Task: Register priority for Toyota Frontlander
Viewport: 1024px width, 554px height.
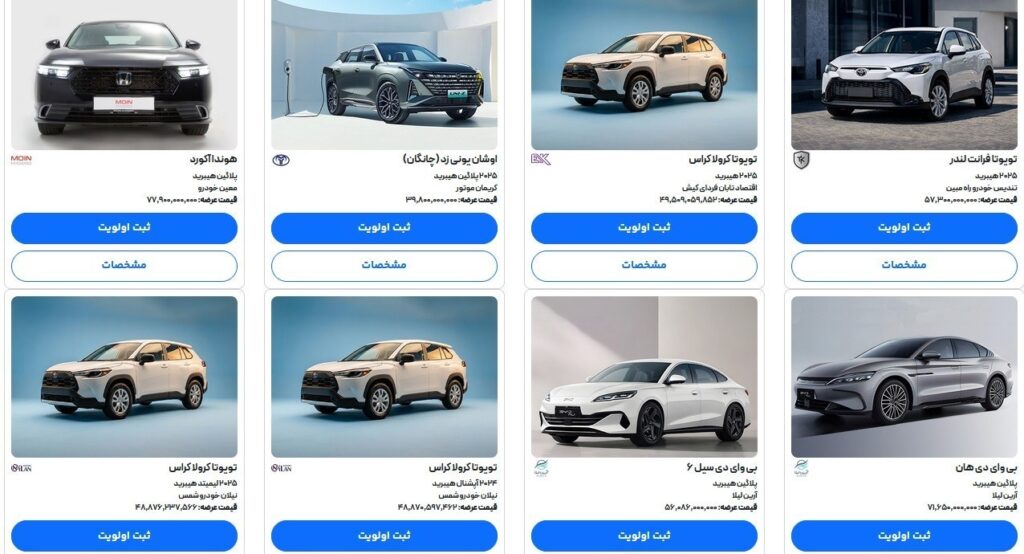Action: [x=904, y=228]
